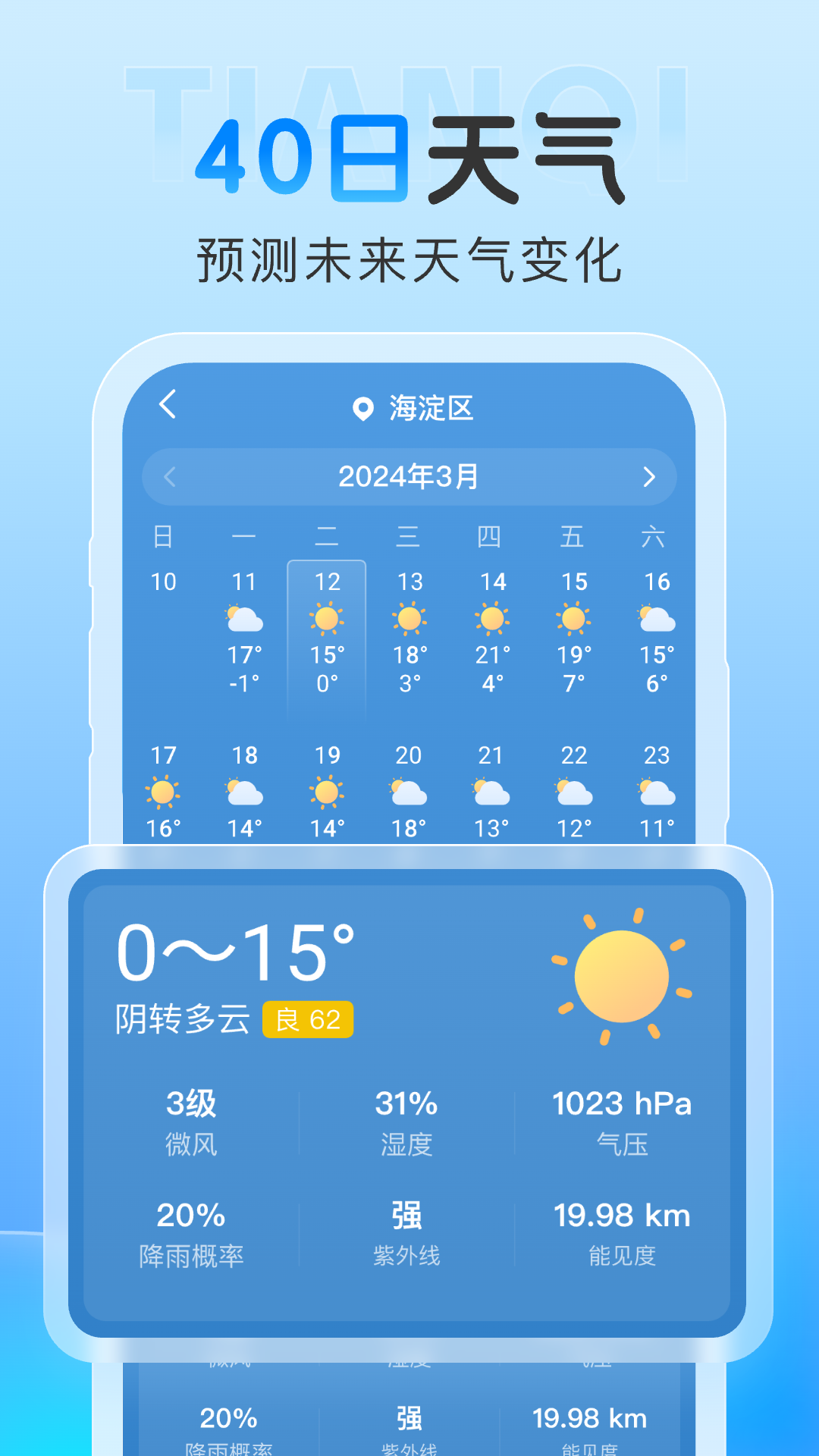Select the sunny weather icon on March 12
The image size is (819, 1456).
[326, 618]
